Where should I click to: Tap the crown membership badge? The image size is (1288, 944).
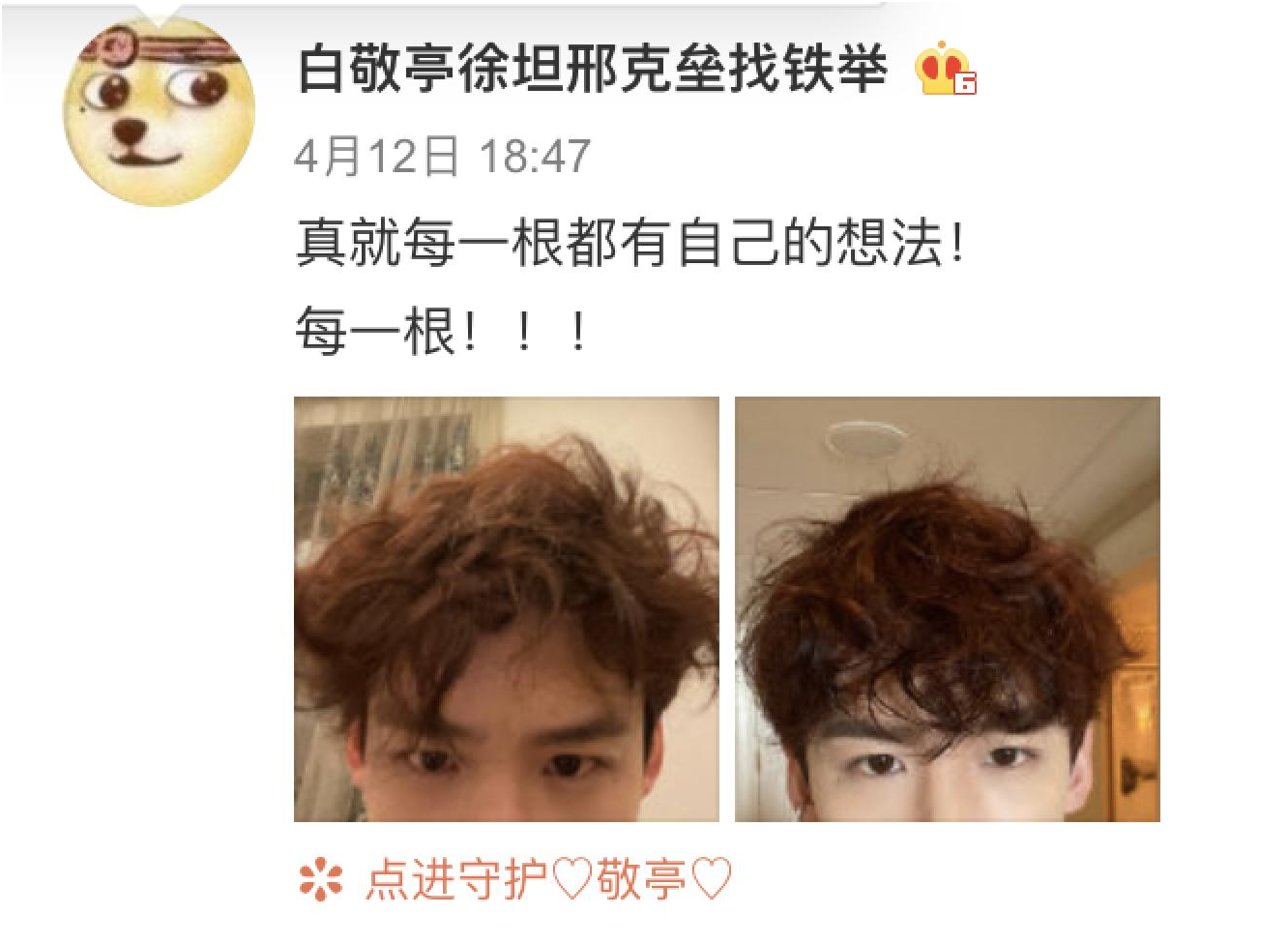(x=945, y=71)
